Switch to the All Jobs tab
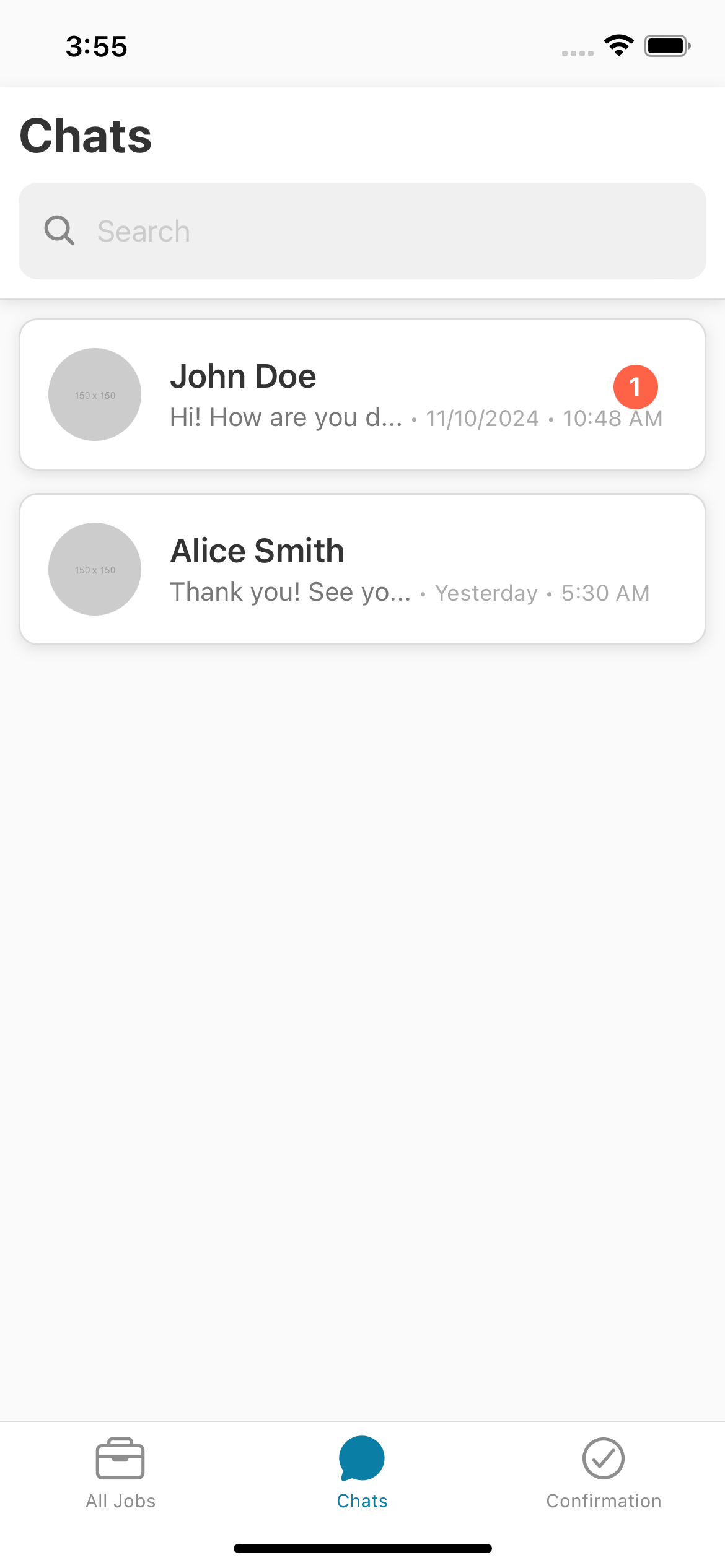Screen dimensions: 725x1568 point(121,1473)
